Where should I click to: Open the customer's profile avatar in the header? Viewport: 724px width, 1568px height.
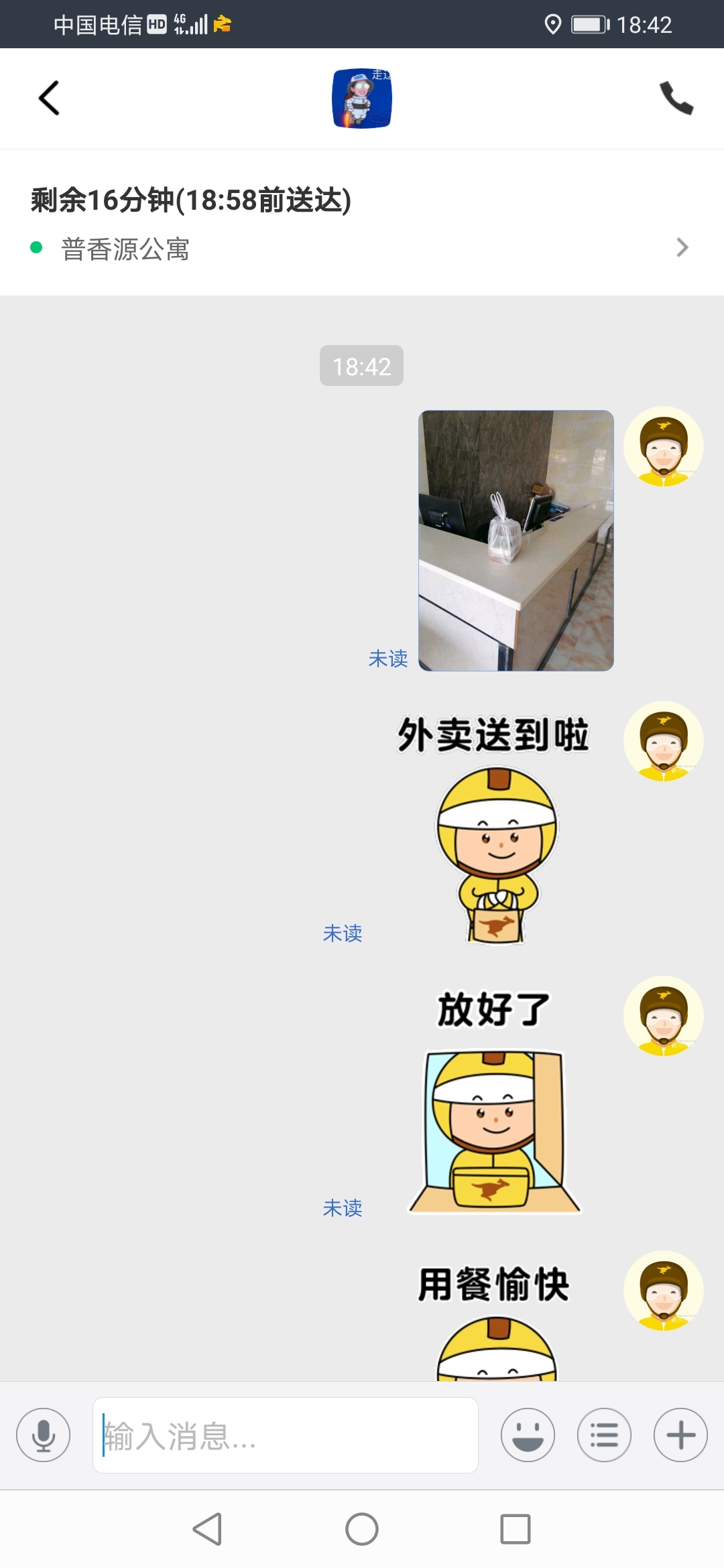pos(362,99)
